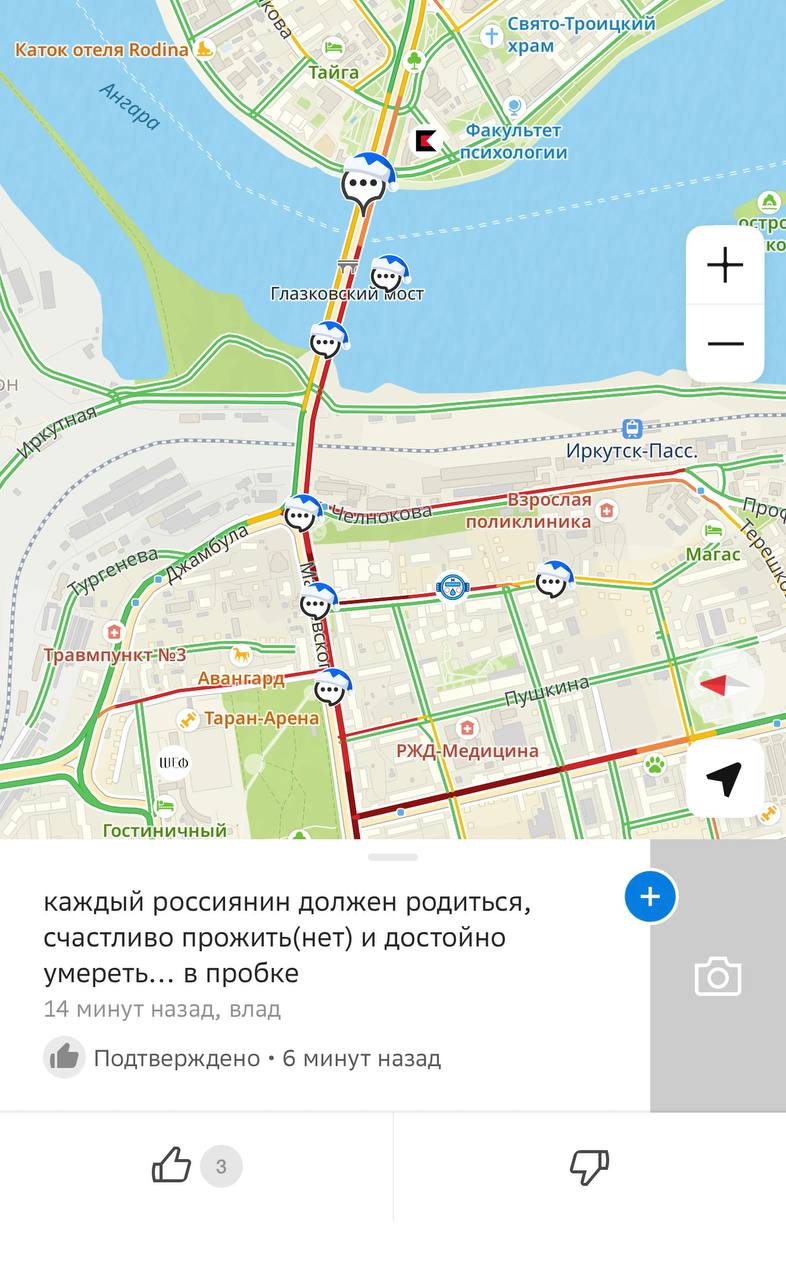Viewport: 786px width, 1280px height.
Task: Dislike this traffic comment
Action: [589, 1166]
